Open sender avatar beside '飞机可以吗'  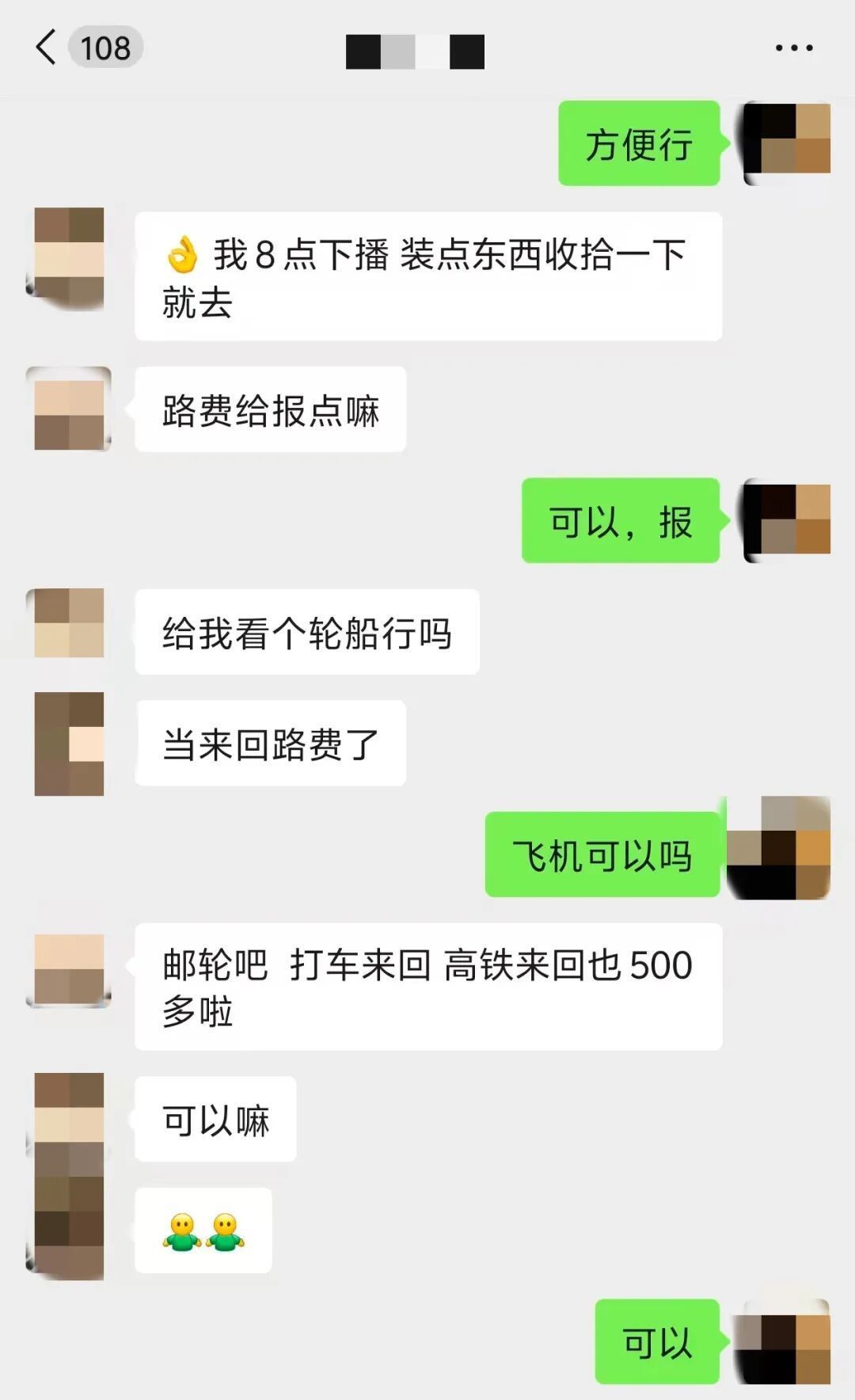pyautogui.click(x=779, y=848)
